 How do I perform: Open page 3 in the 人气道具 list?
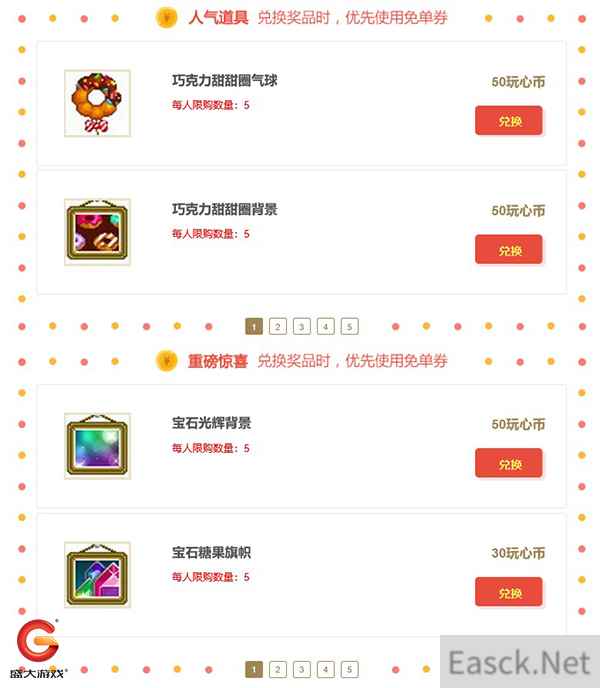[x=302, y=326]
